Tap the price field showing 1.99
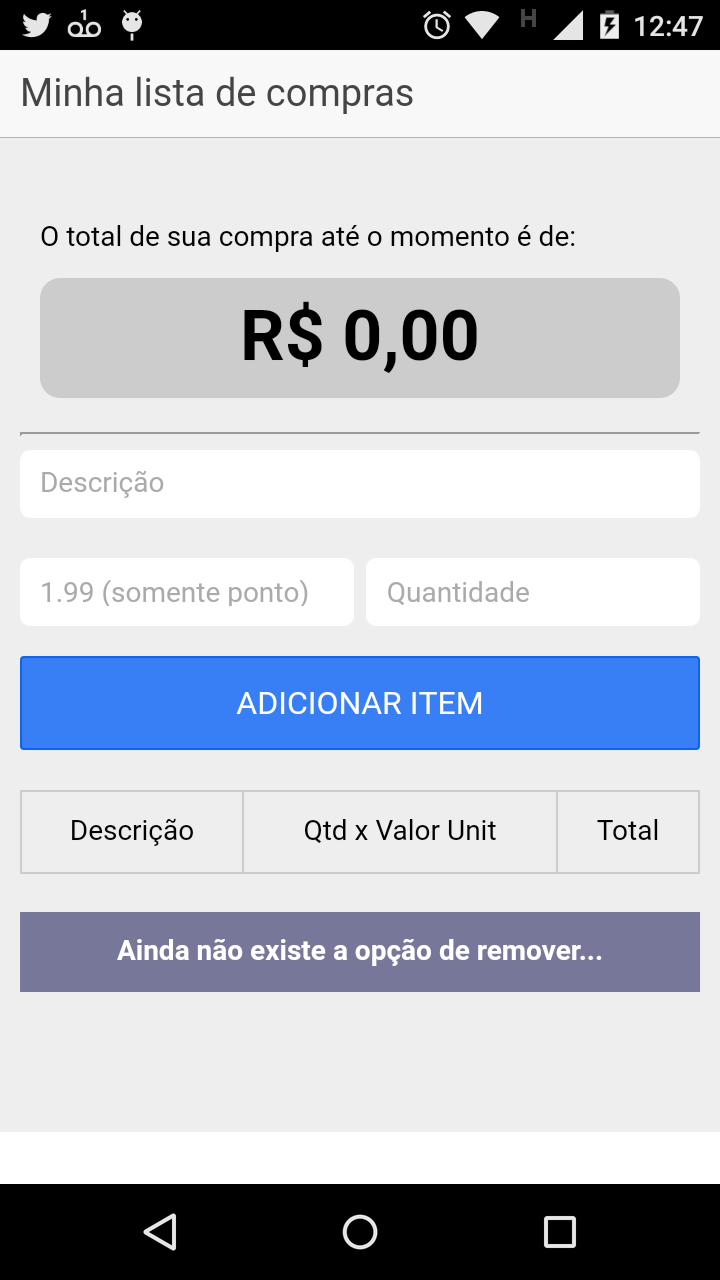Viewport: 720px width, 1280px height. click(x=187, y=592)
